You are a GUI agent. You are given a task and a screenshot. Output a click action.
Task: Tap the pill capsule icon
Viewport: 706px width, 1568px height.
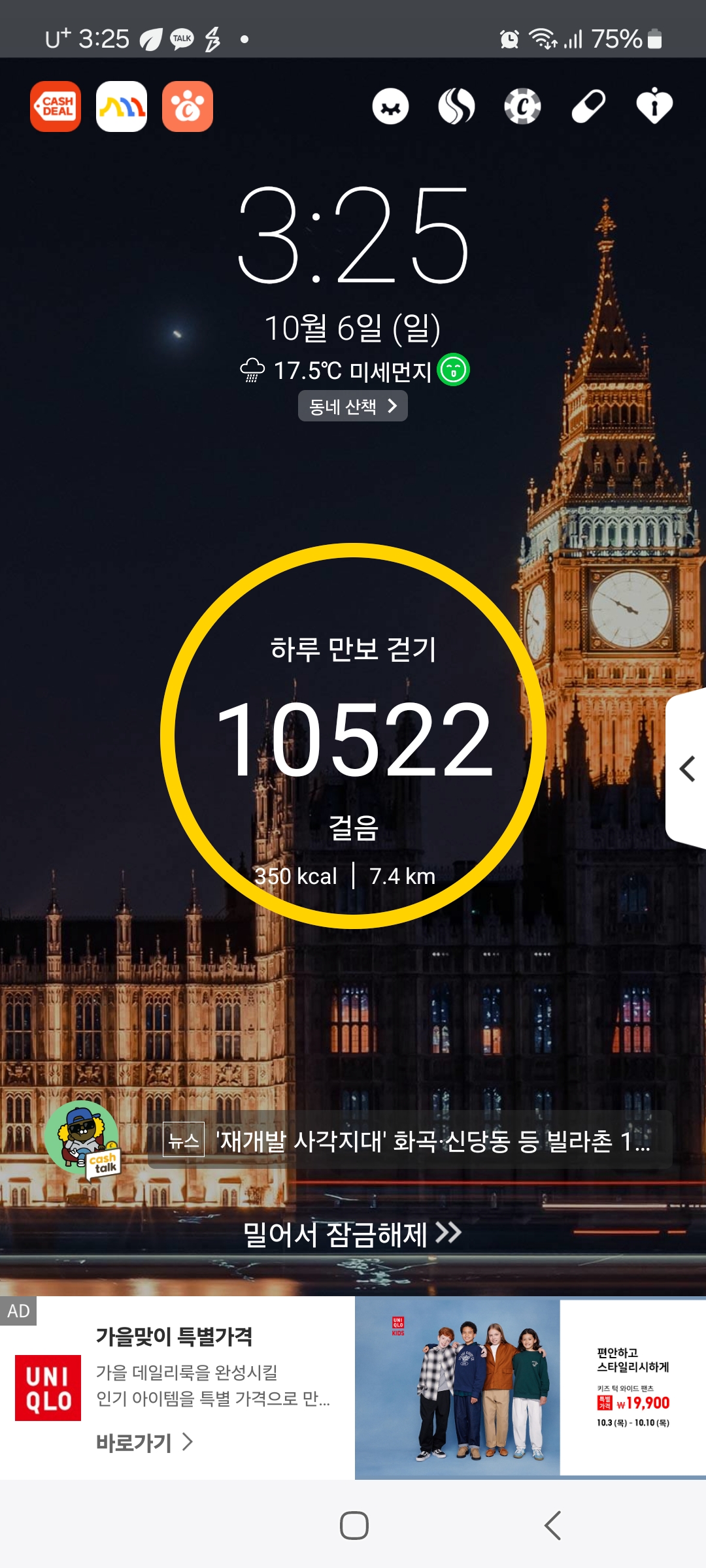(588, 106)
